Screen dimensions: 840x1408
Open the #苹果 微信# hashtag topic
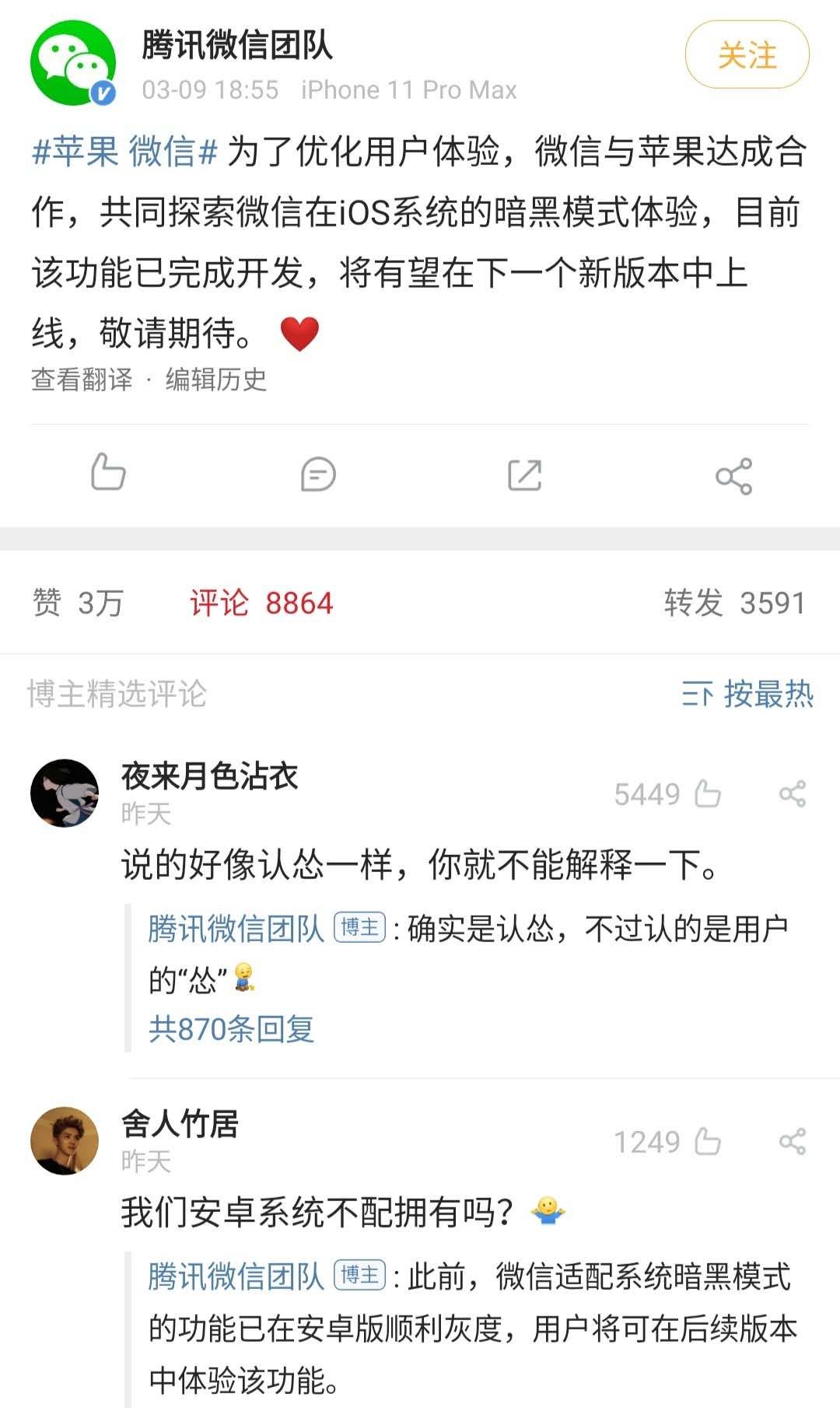click(x=124, y=151)
